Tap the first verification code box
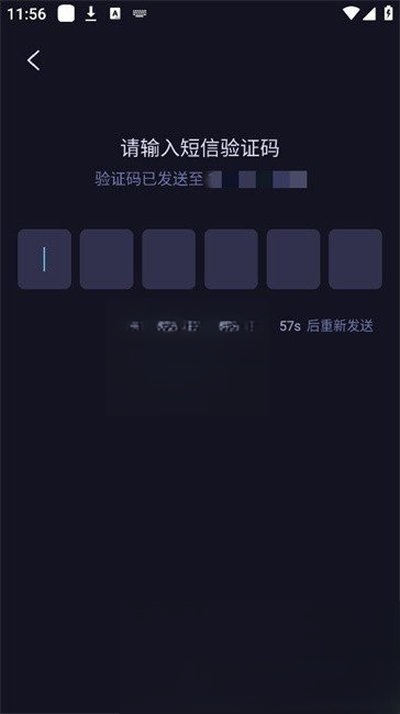Viewport: 400px width, 714px height. point(45,259)
